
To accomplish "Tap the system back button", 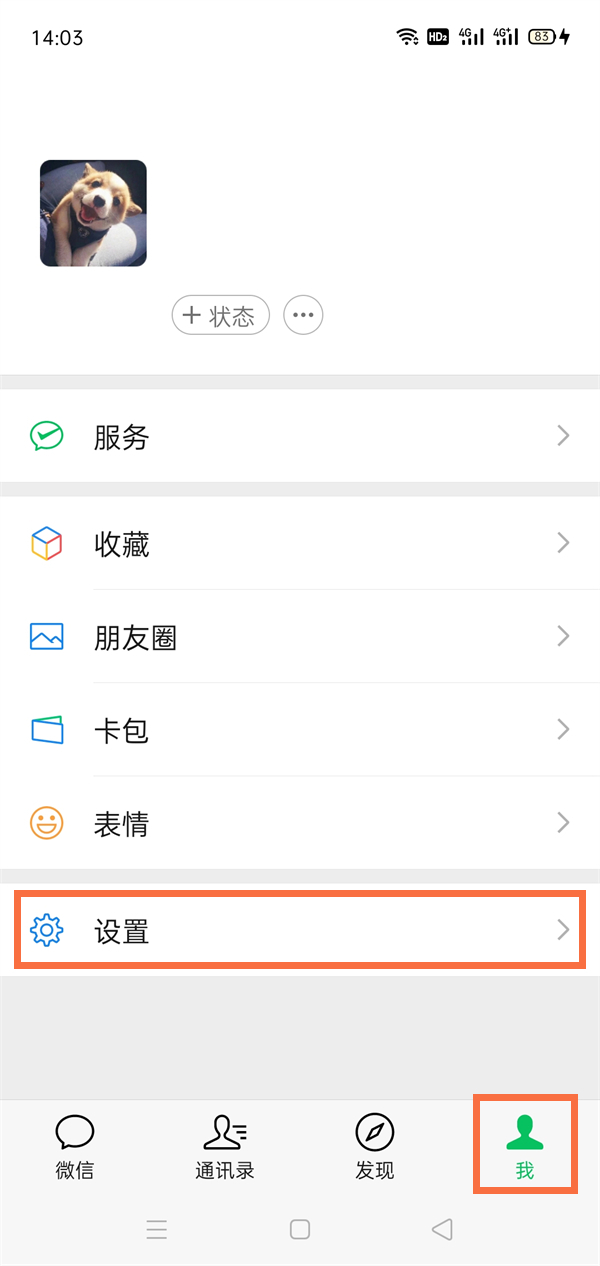I will pos(442,1229).
